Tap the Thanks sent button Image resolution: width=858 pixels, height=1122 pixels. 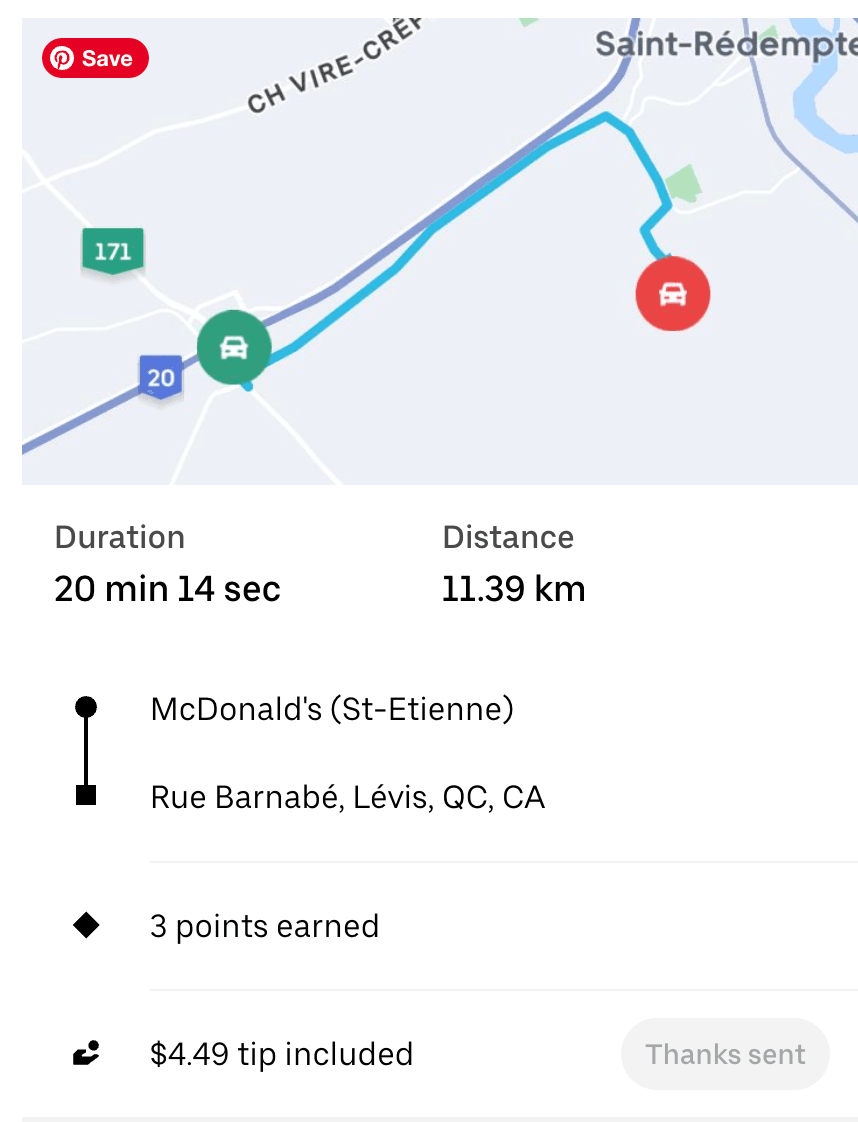click(725, 1054)
